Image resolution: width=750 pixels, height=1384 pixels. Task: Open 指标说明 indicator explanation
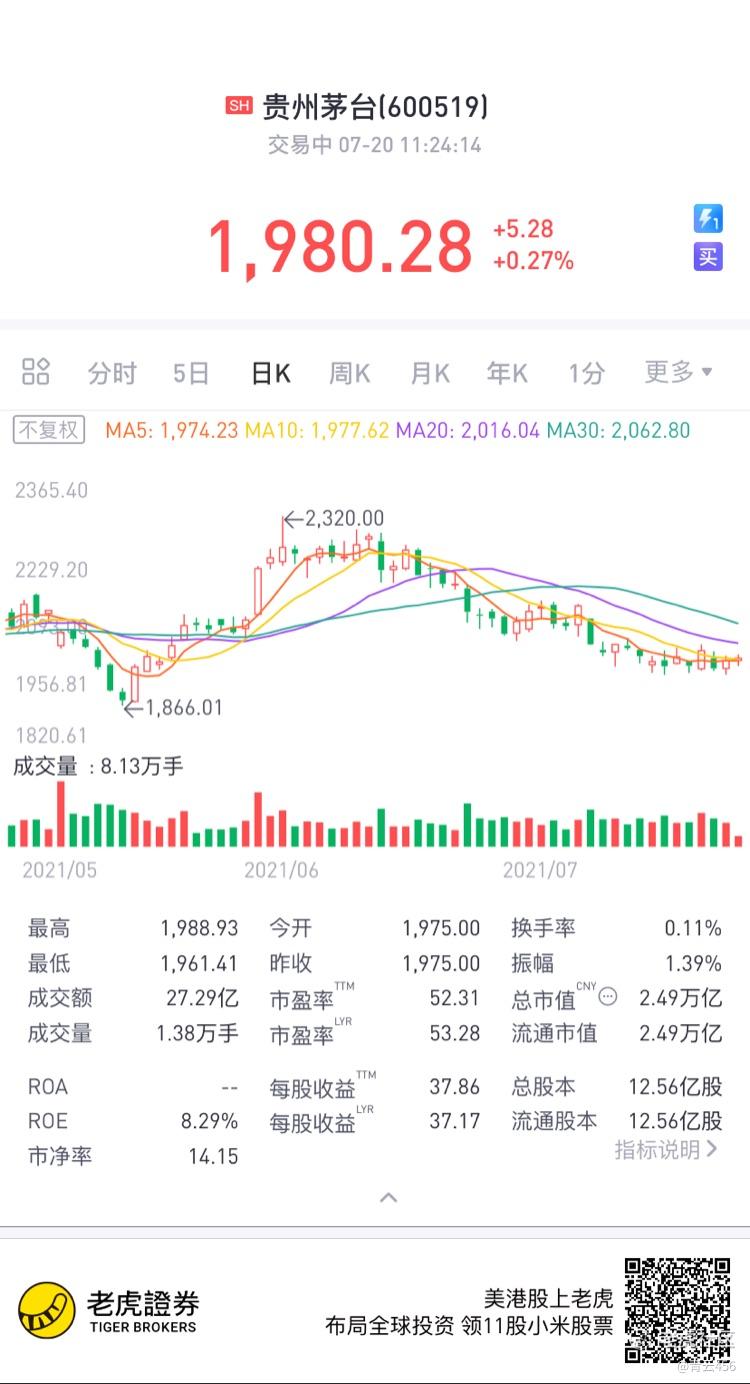[x=666, y=1150]
